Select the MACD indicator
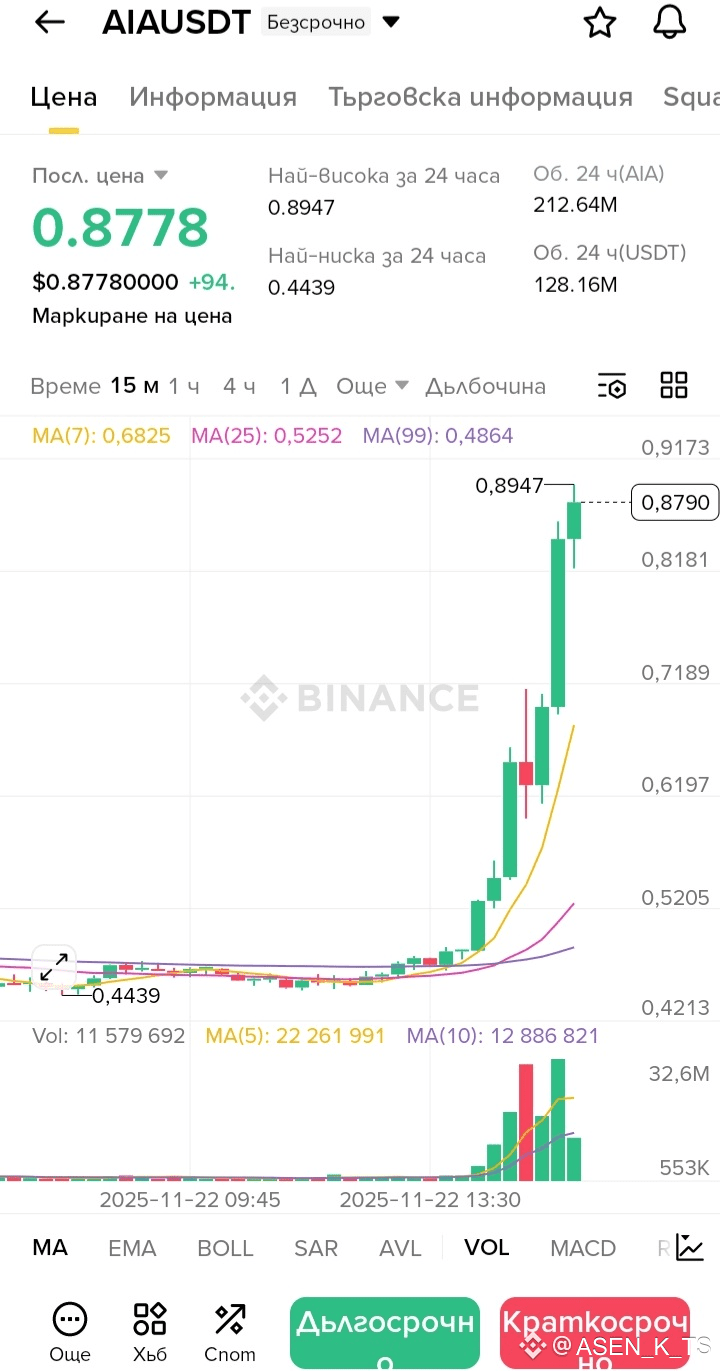The height and width of the screenshot is (1371, 720). tap(583, 1248)
